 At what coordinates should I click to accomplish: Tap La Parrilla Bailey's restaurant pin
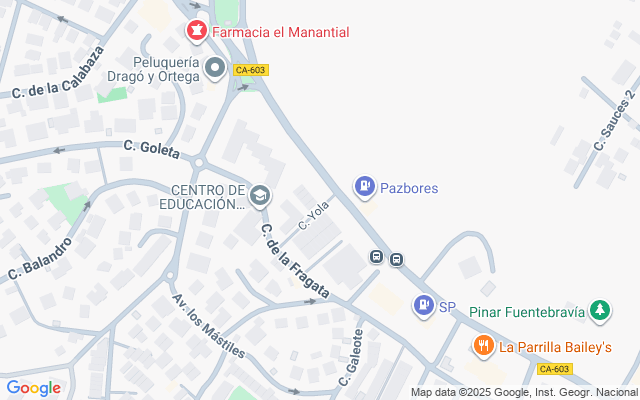point(484,347)
